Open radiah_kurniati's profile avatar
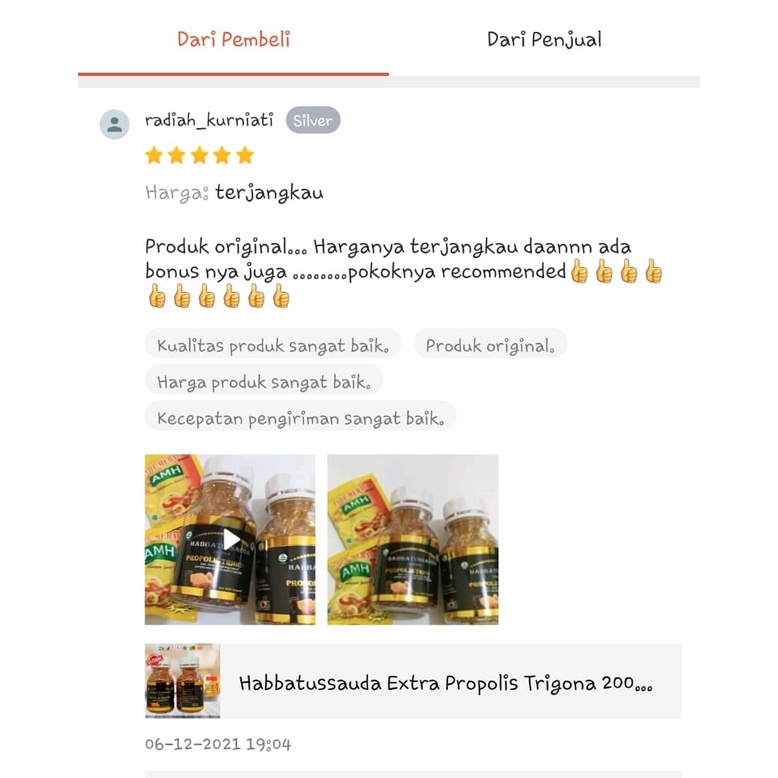The height and width of the screenshot is (778, 778). click(x=115, y=124)
